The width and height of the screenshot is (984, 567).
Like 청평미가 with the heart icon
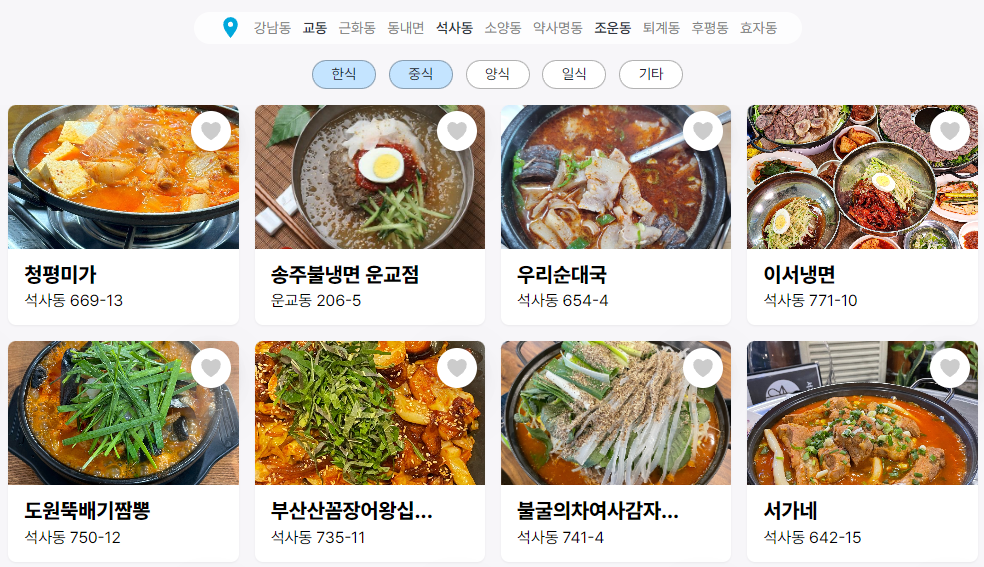[x=210, y=131]
